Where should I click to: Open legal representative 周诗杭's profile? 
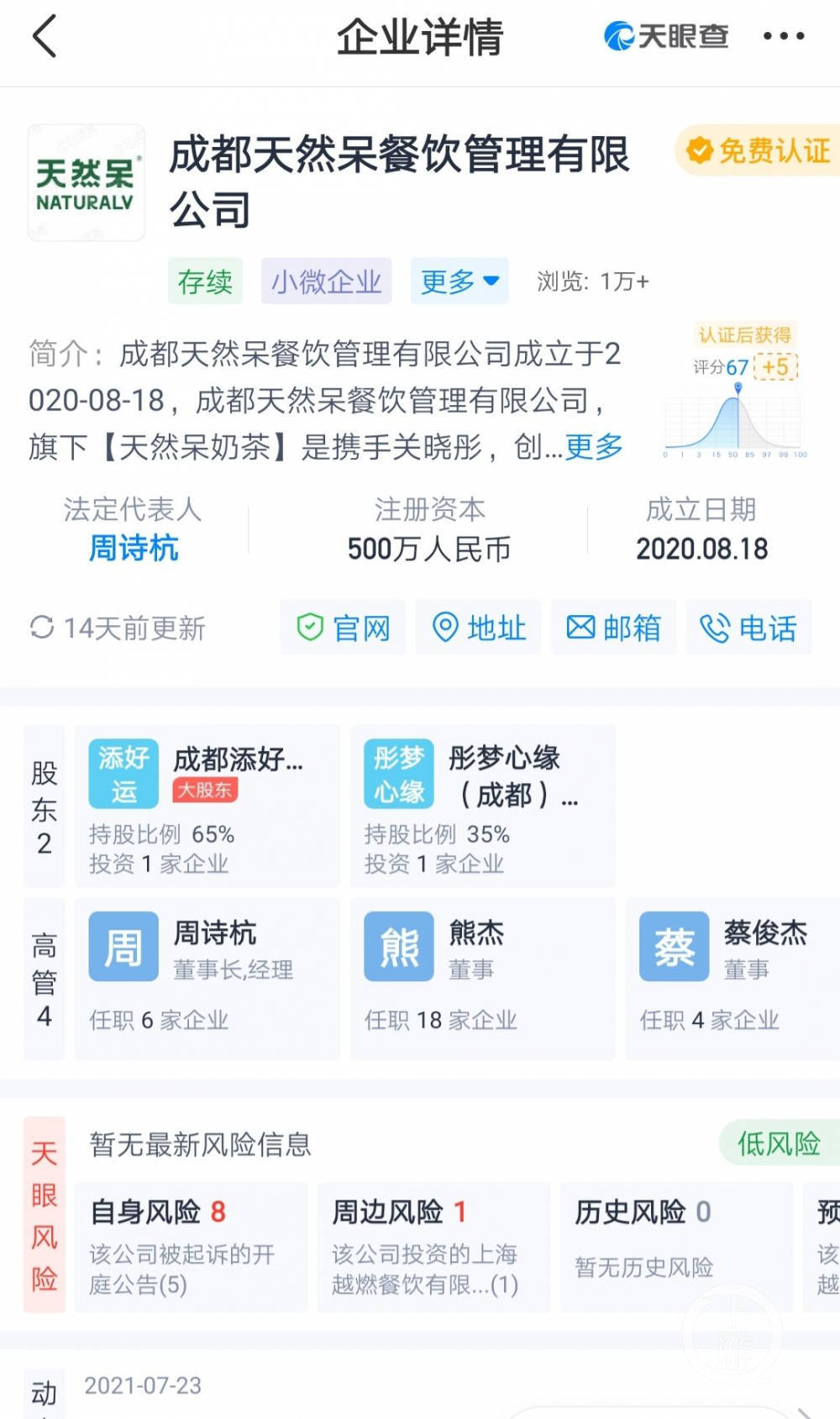coord(134,549)
